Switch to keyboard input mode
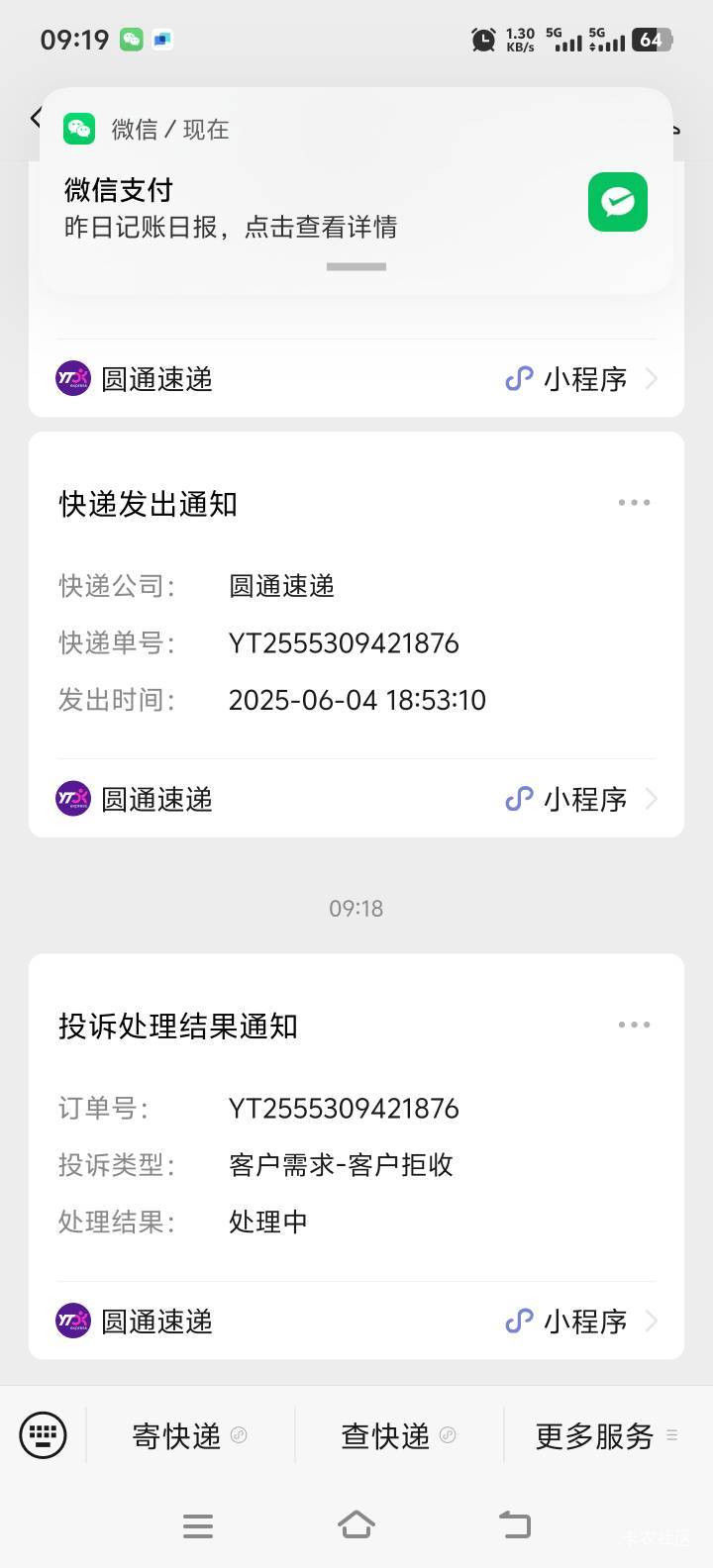Image resolution: width=713 pixels, height=1568 pixels. [x=44, y=1435]
